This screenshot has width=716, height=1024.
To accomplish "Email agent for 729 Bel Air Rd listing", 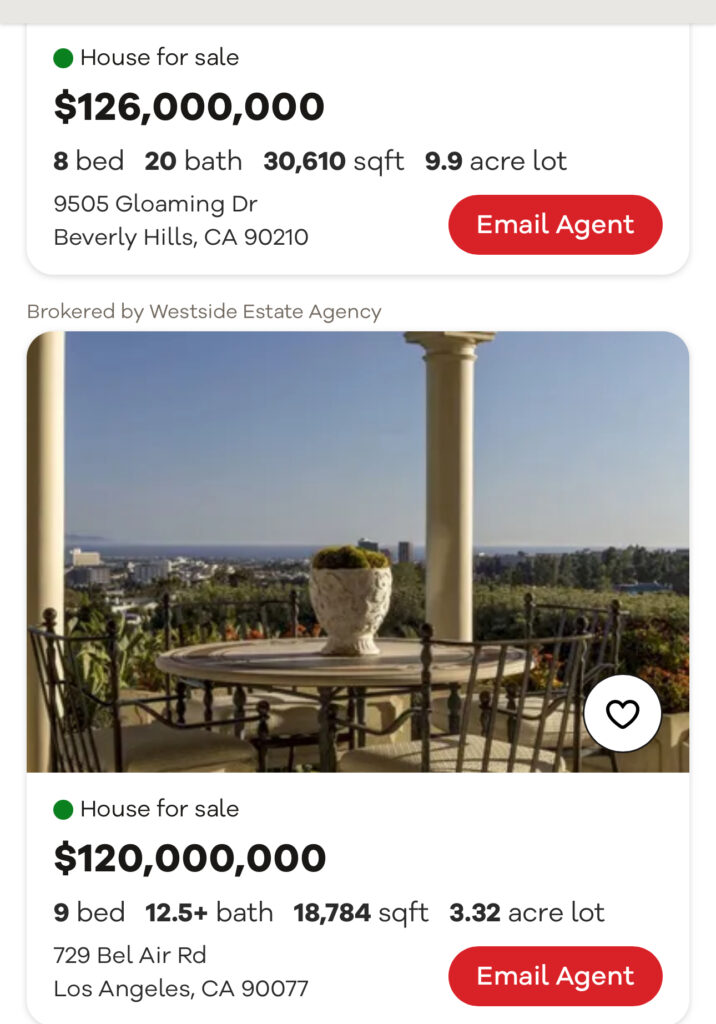I will (555, 975).
